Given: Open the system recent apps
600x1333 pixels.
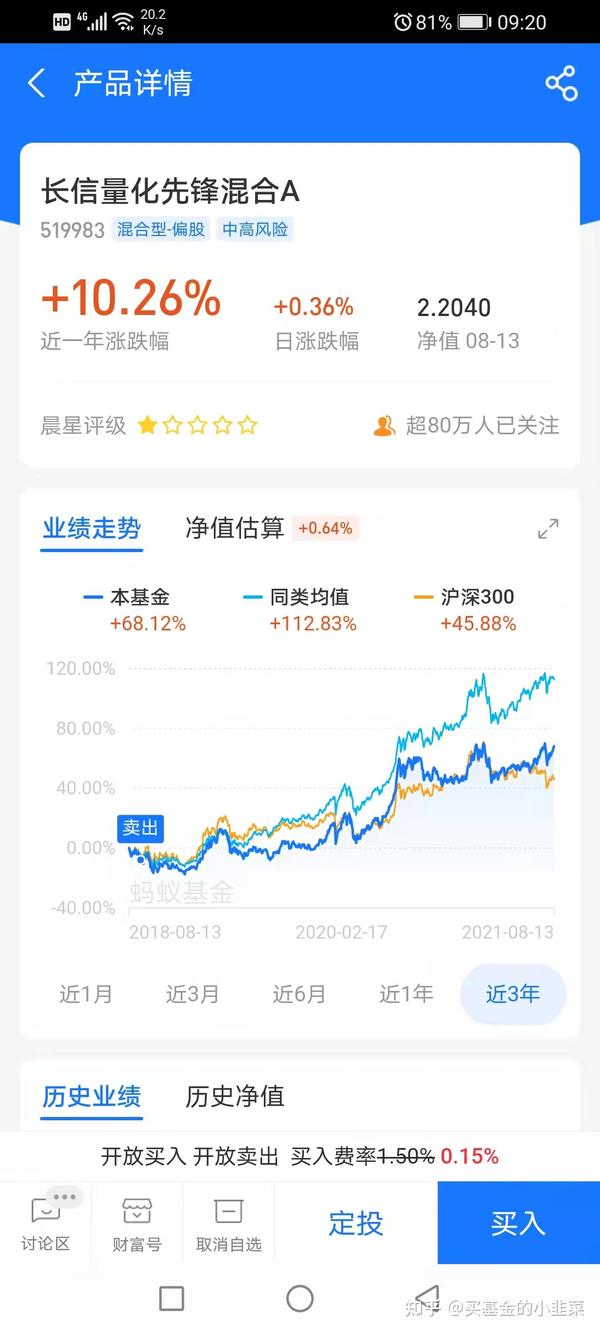Looking at the screenshot, I should [x=172, y=1299].
